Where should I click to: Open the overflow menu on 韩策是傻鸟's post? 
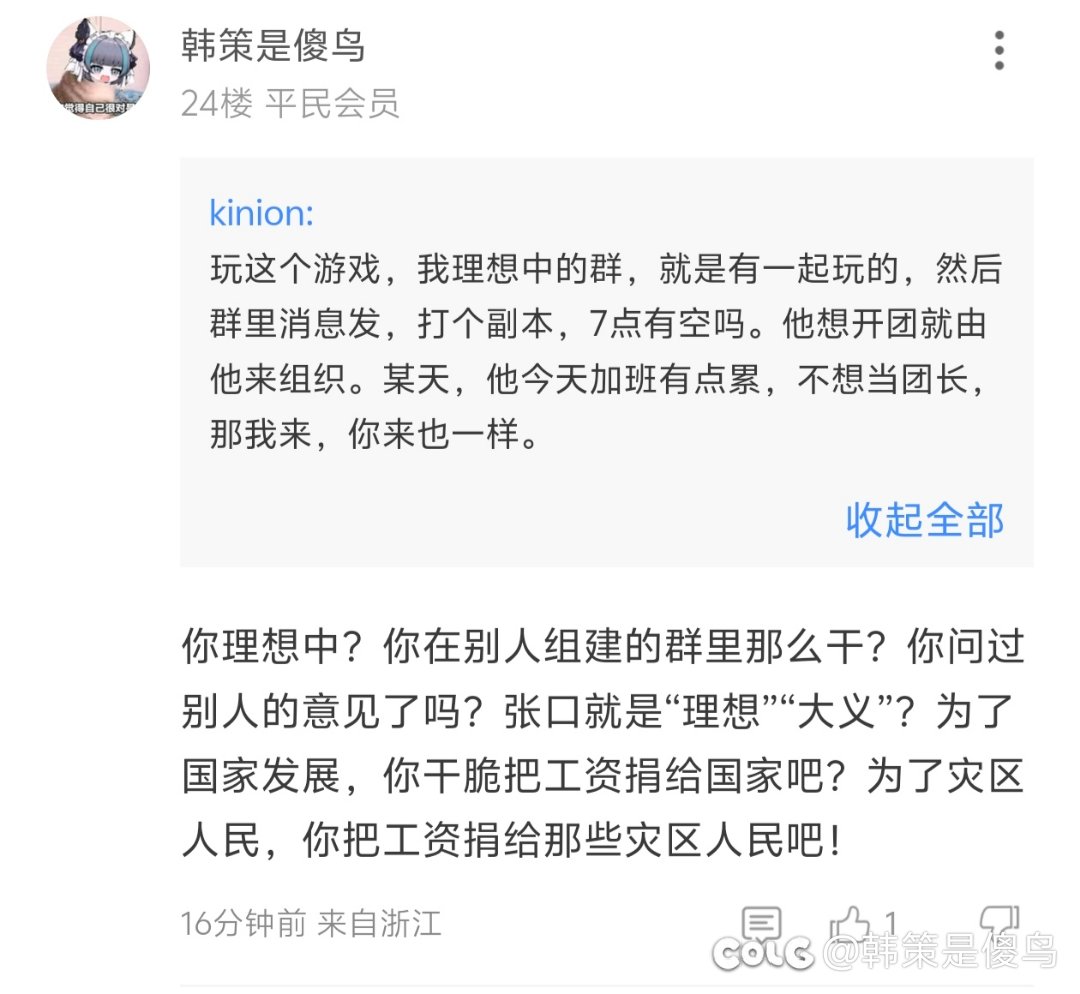point(999,51)
